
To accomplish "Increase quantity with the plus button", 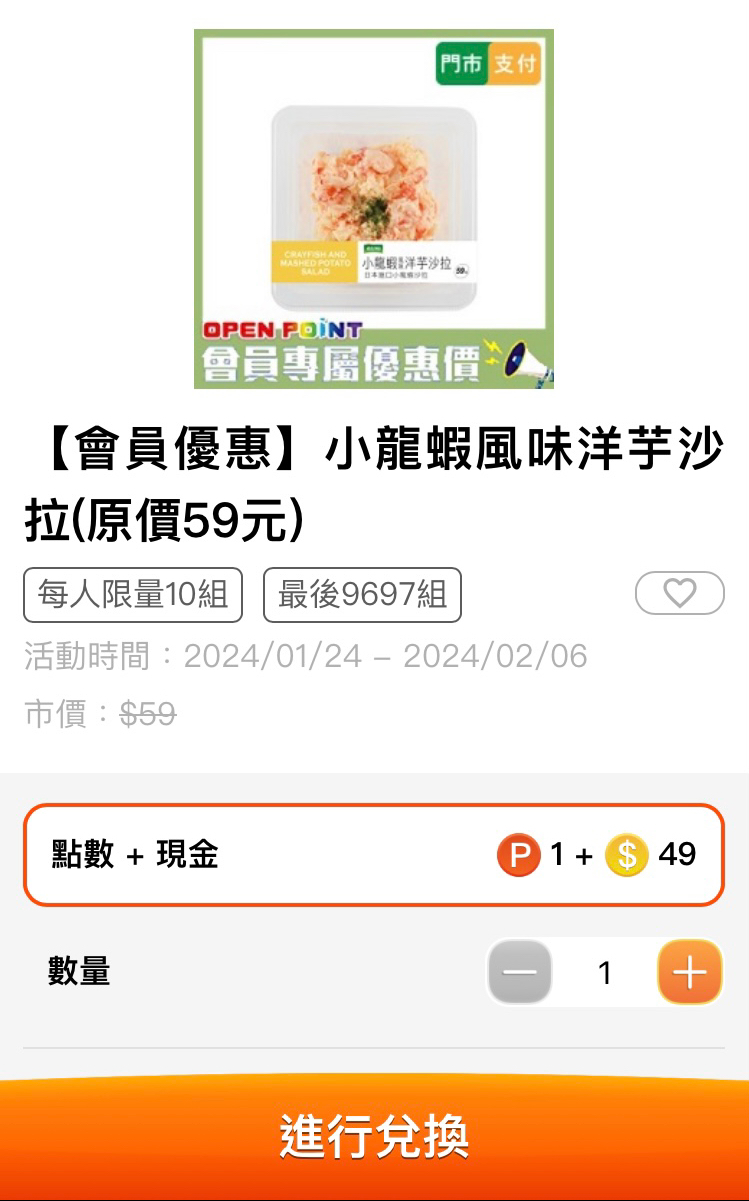I will pos(690,972).
